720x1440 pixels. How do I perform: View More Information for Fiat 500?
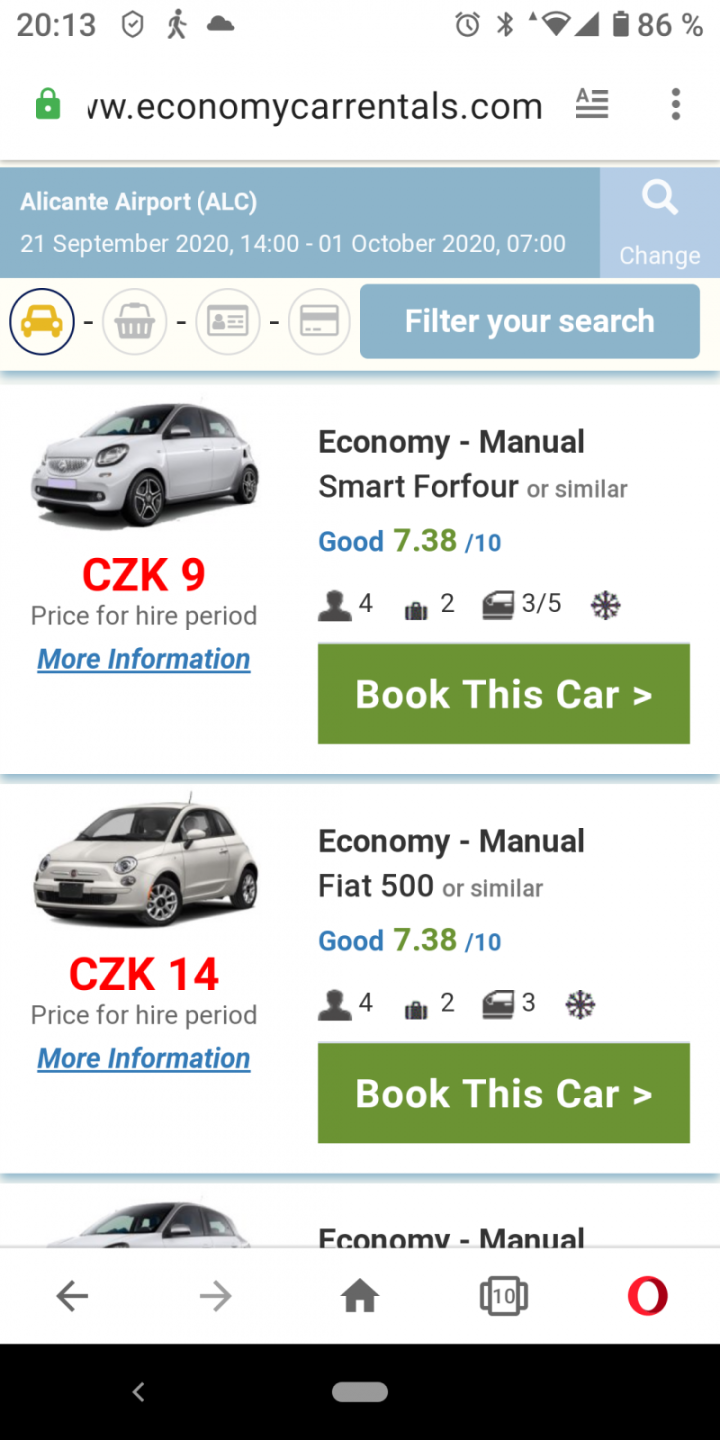pyautogui.click(x=144, y=1058)
